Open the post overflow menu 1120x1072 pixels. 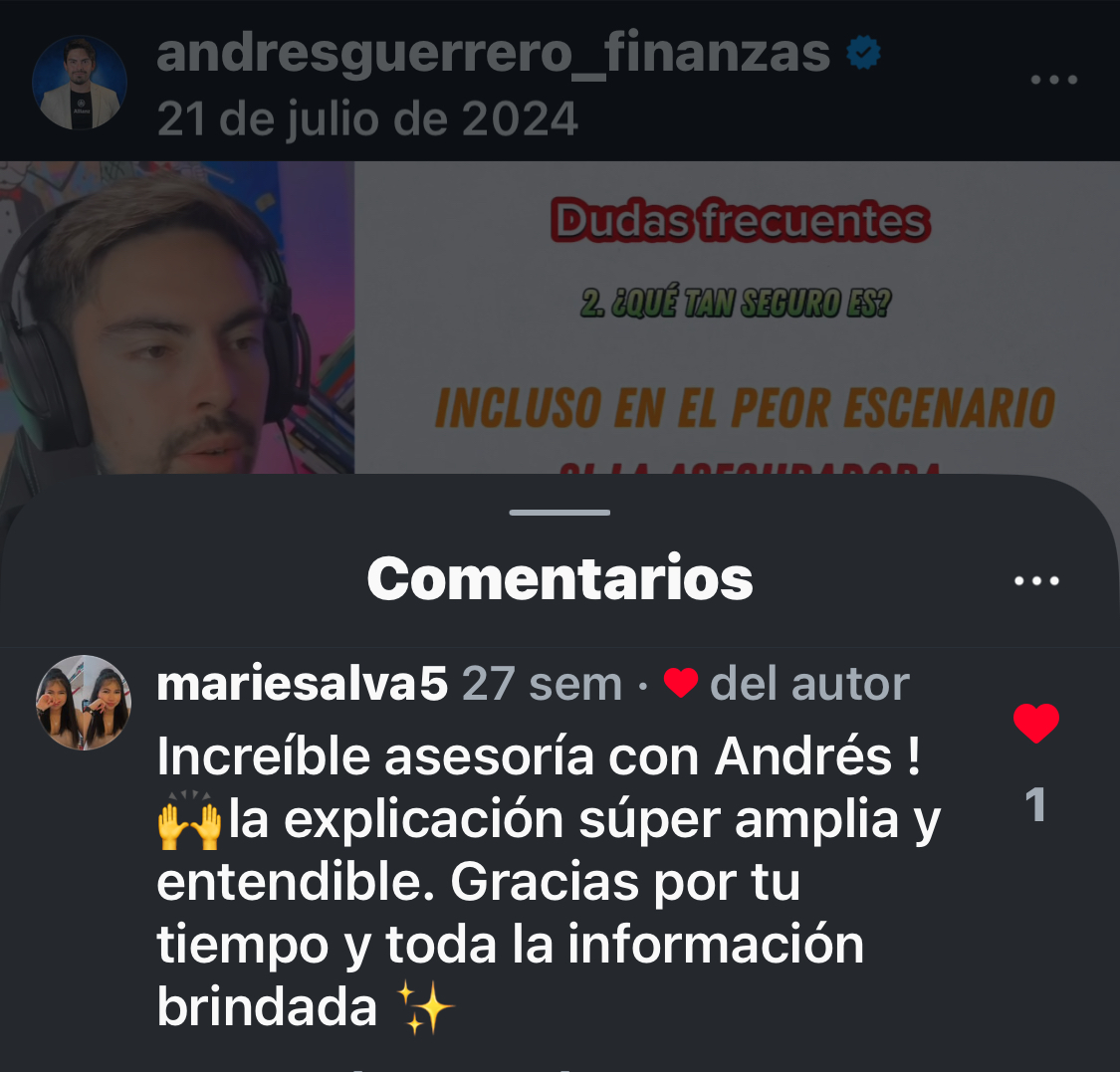tap(1054, 81)
